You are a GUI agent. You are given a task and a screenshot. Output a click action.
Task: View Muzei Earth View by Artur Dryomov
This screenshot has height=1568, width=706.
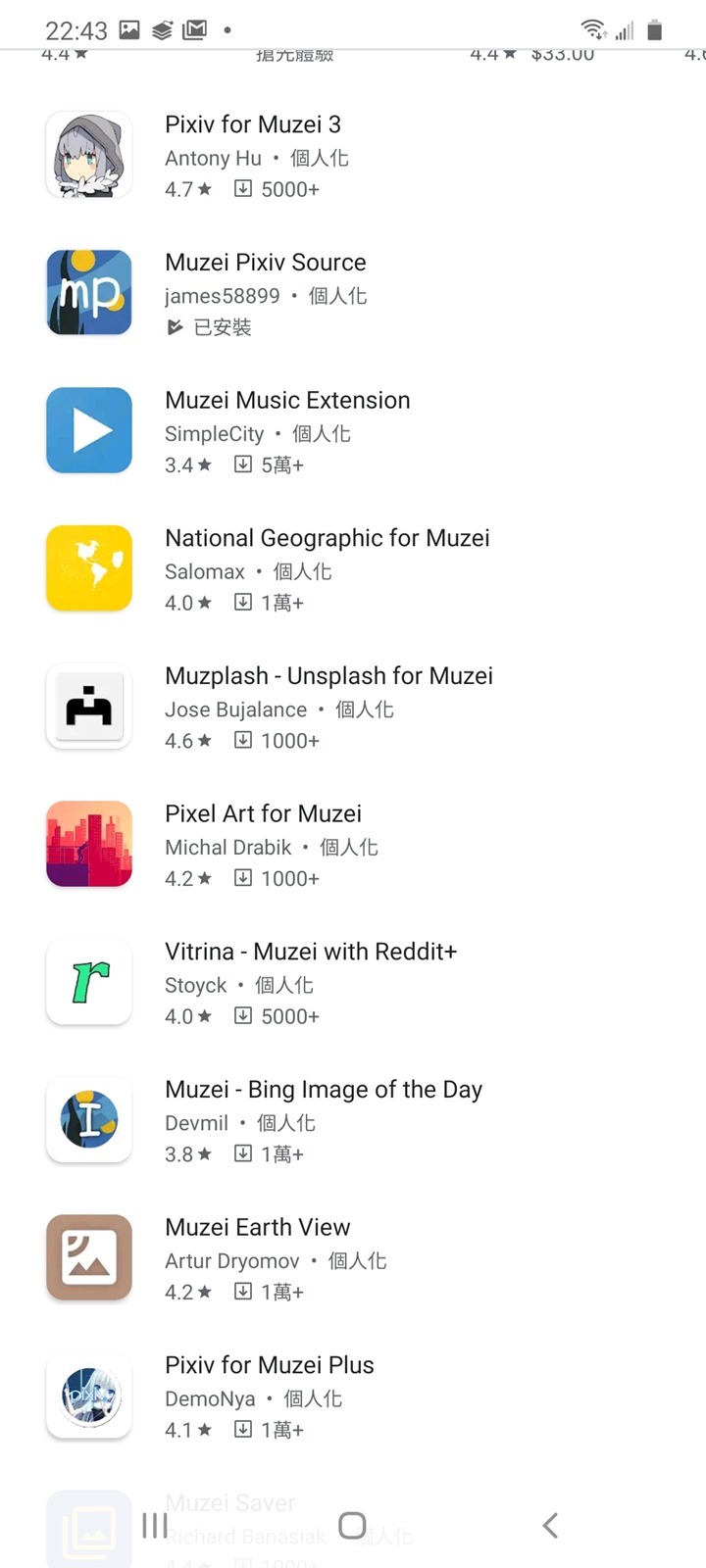[x=257, y=1228]
